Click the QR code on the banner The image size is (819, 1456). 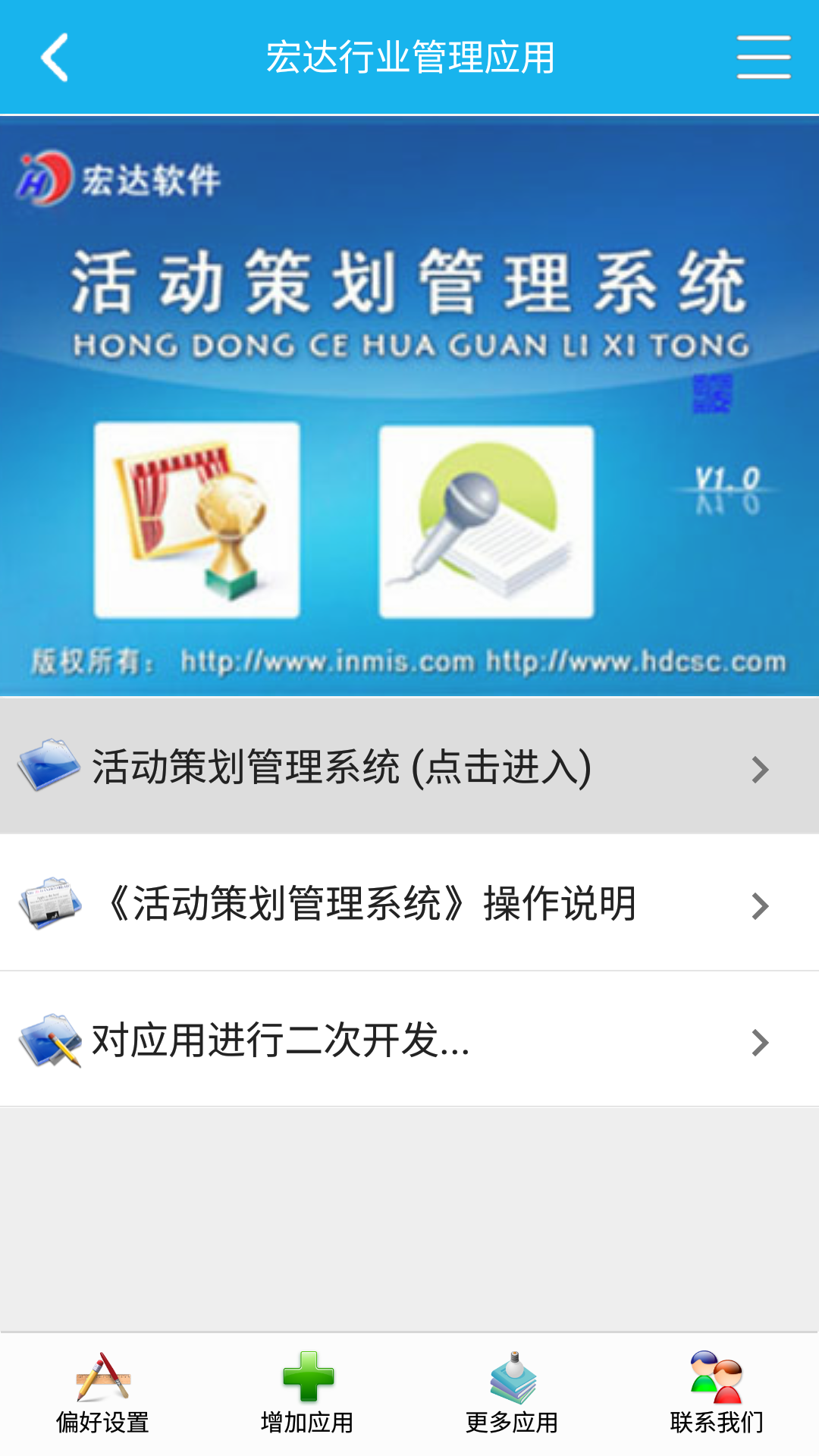tap(711, 394)
